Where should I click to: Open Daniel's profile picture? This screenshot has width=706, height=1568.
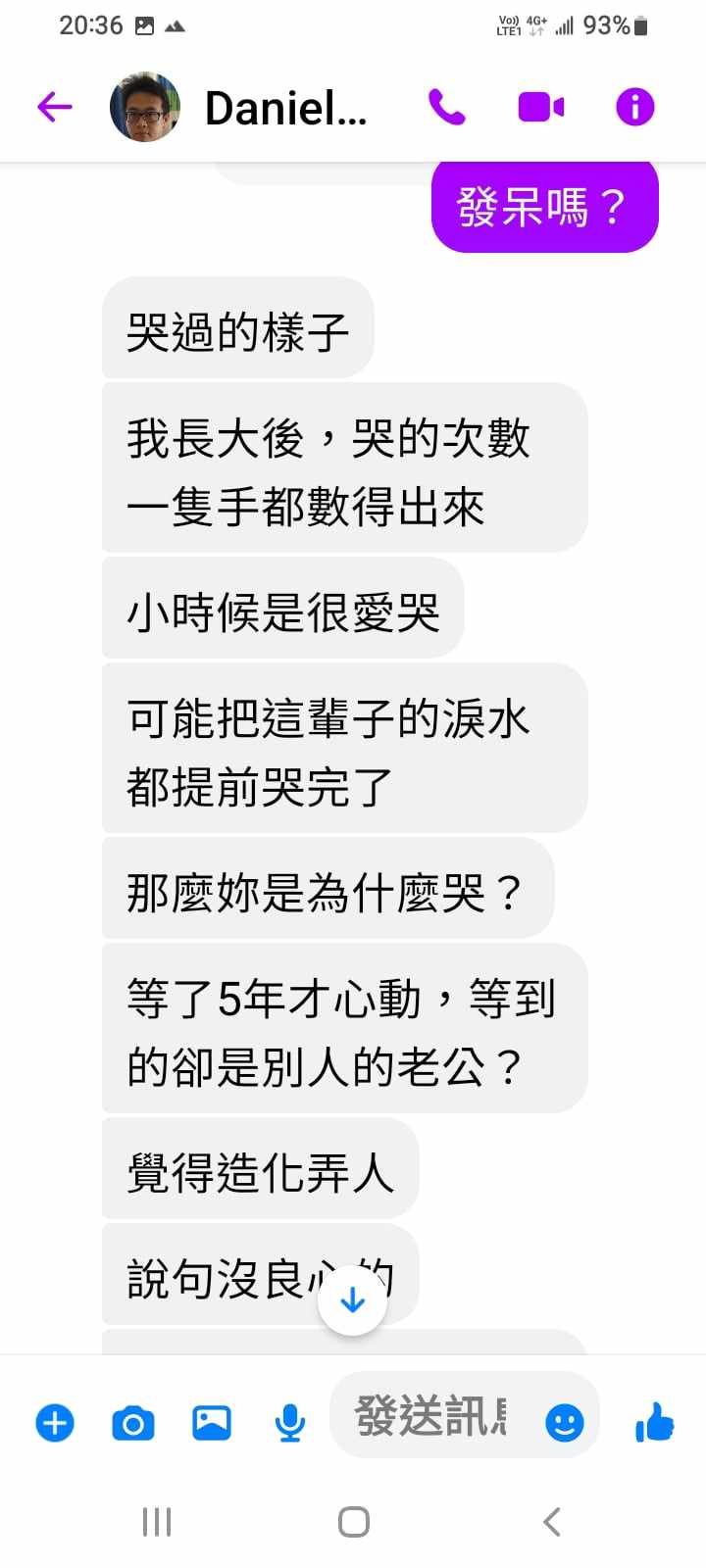pyautogui.click(x=145, y=107)
